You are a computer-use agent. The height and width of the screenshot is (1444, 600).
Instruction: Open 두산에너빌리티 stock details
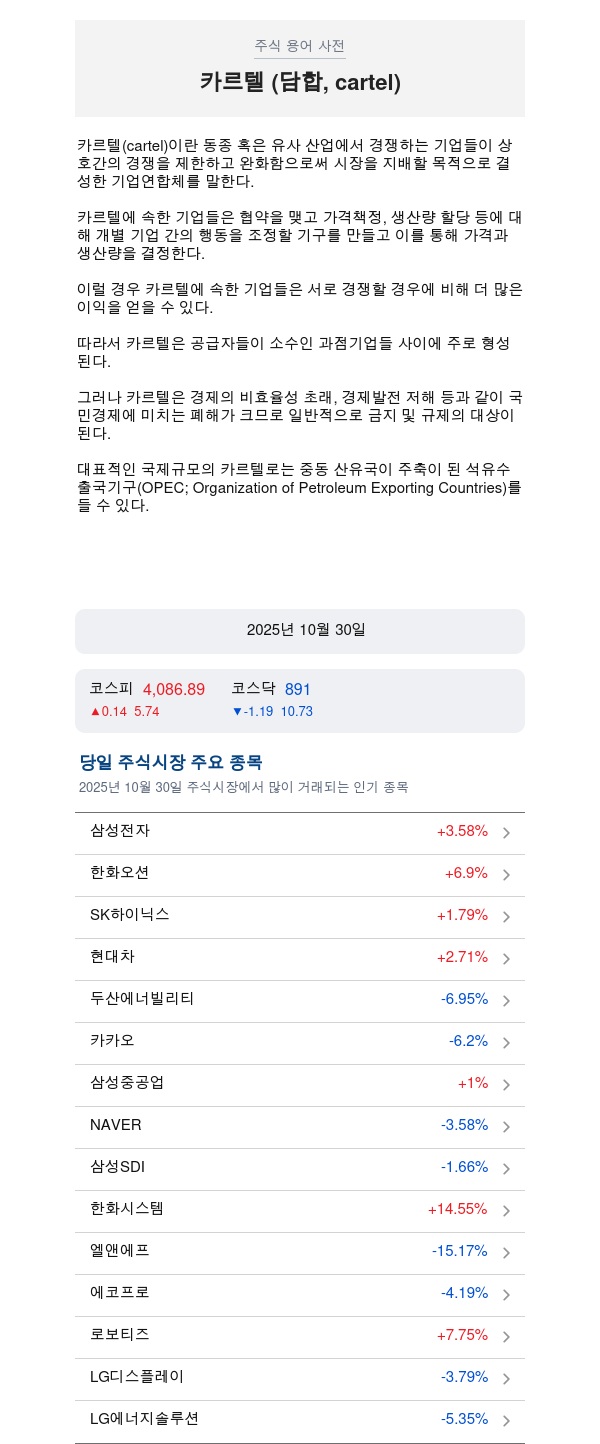[x=299, y=1000]
